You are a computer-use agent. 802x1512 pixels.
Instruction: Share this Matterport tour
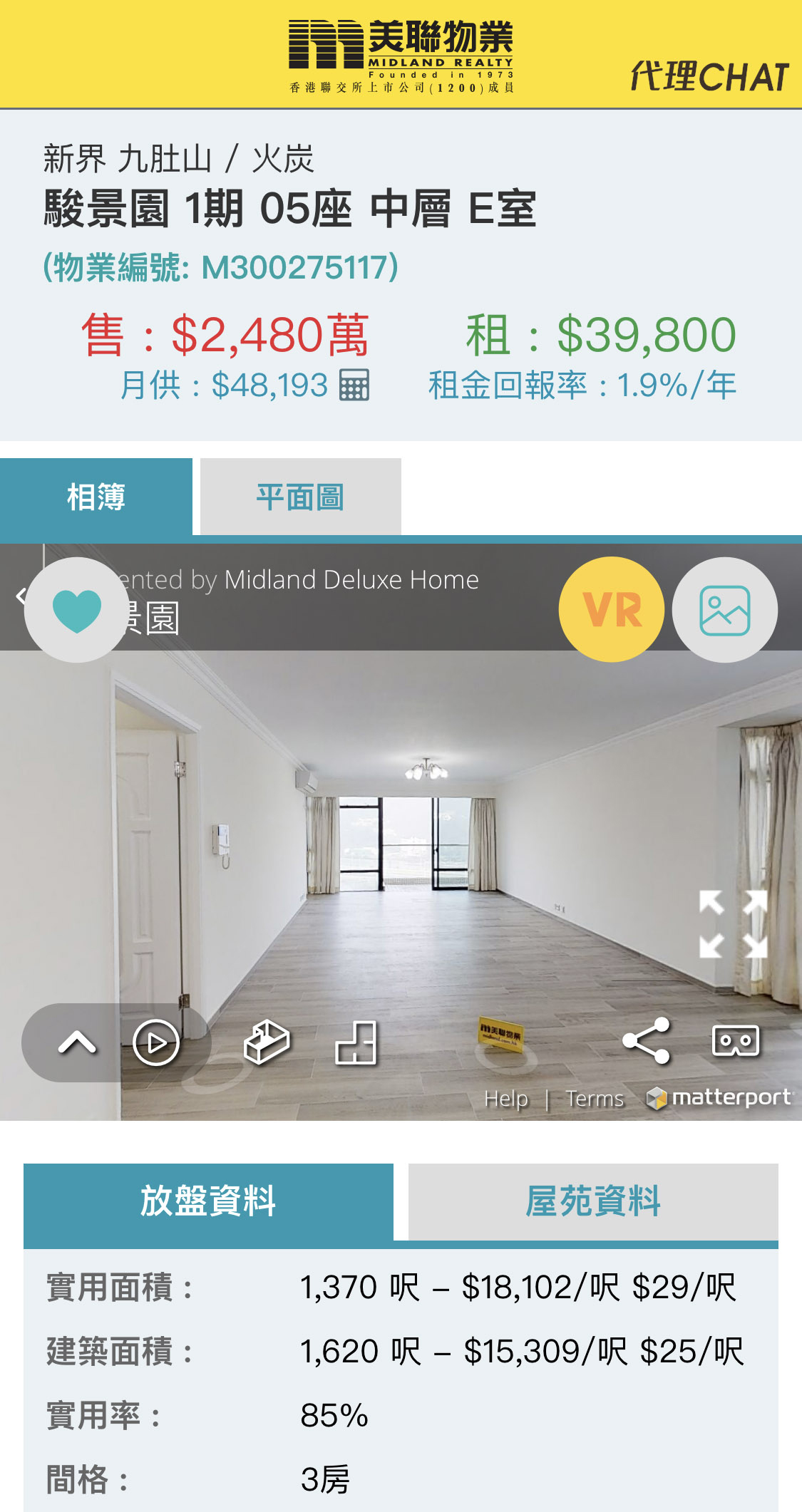(x=647, y=1041)
